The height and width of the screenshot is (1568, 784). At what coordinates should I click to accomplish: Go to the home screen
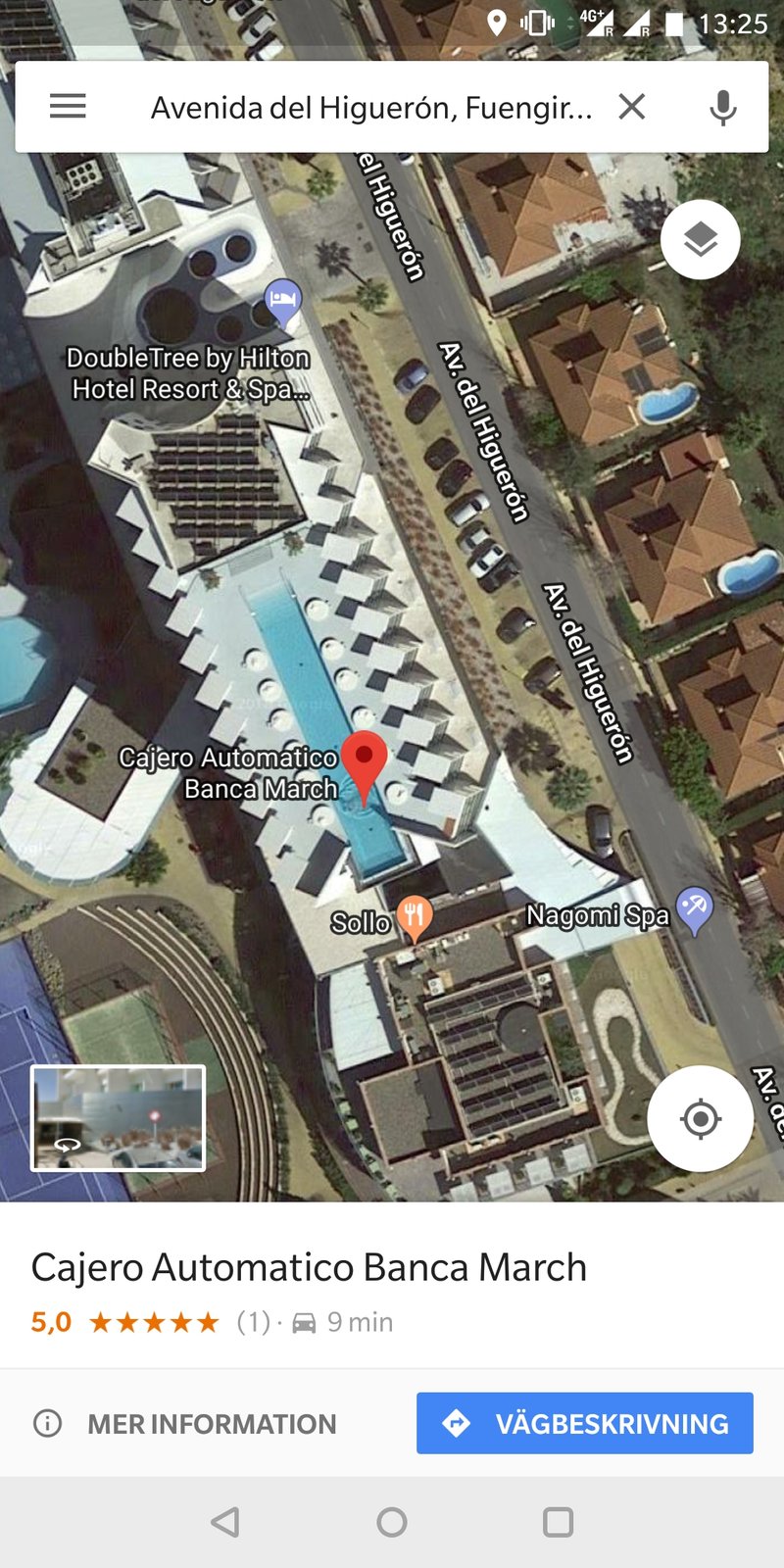[392, 1522]
